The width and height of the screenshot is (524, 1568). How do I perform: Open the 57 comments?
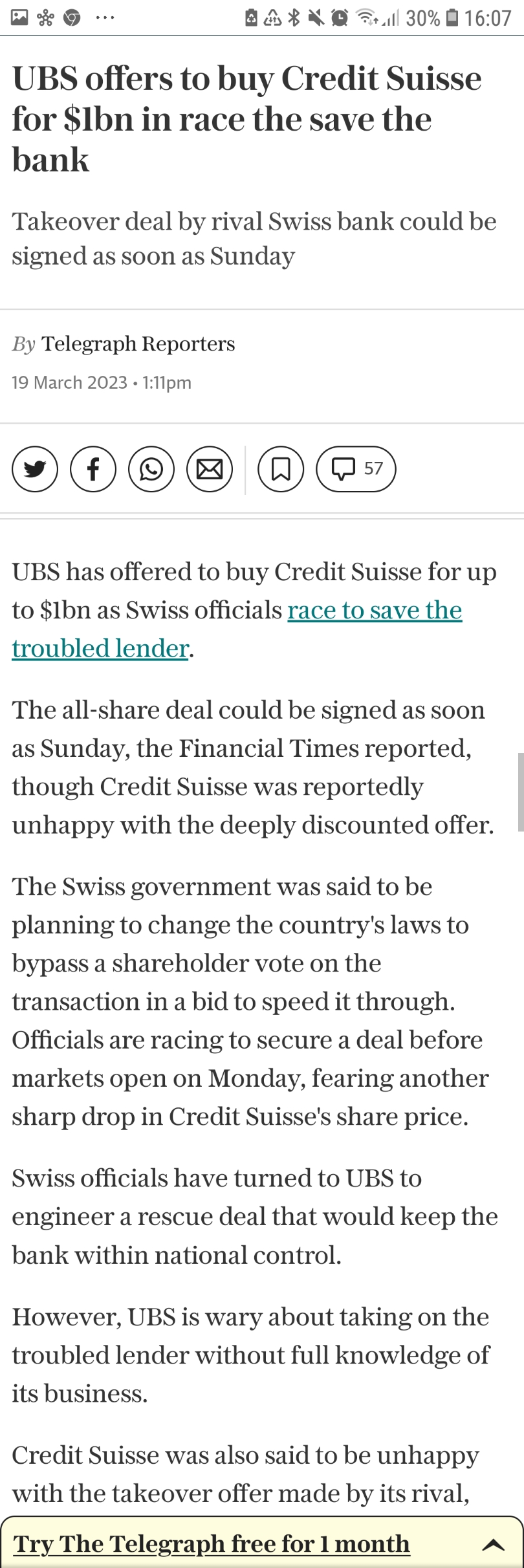(356, 469)
